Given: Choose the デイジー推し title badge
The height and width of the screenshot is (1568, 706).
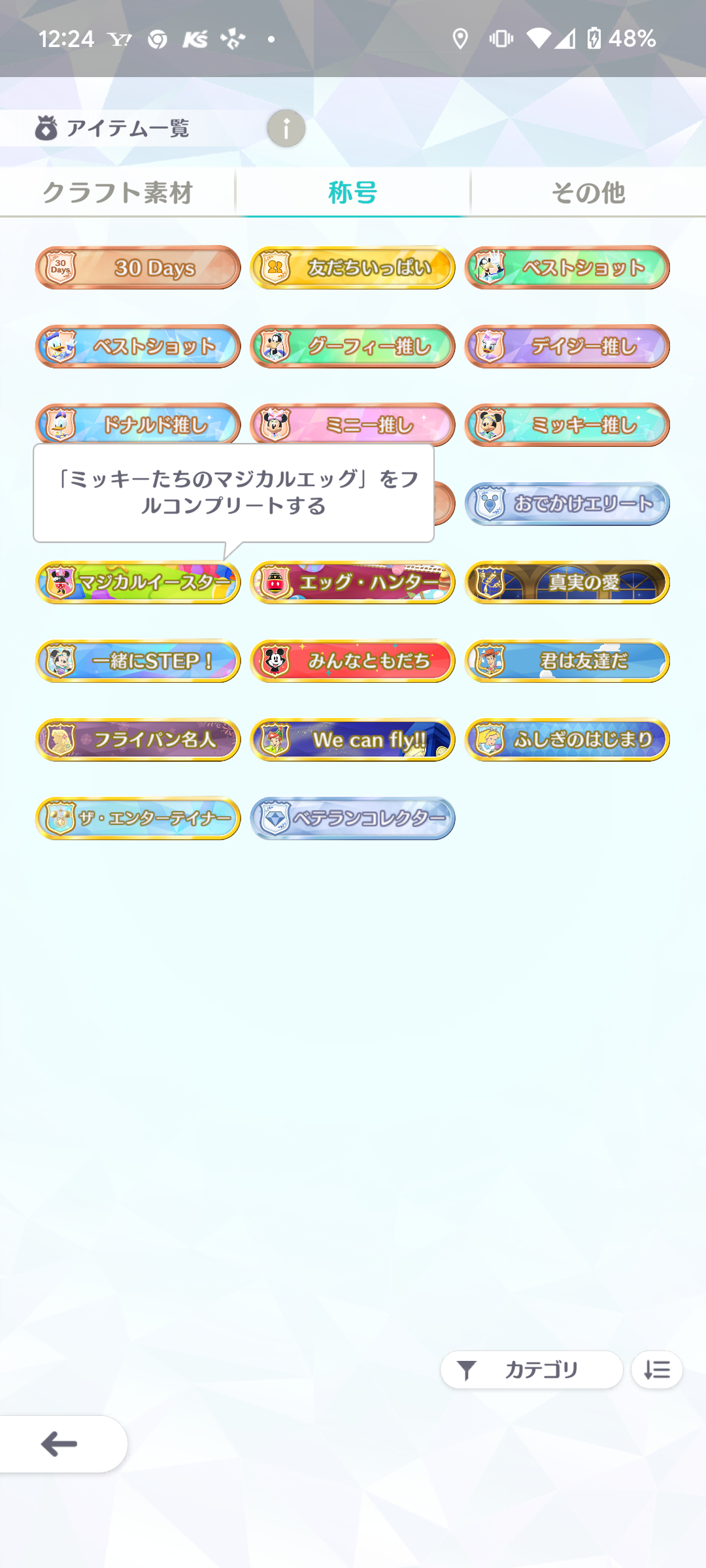Looking at the screenshot, I should [x=567, y=346].
